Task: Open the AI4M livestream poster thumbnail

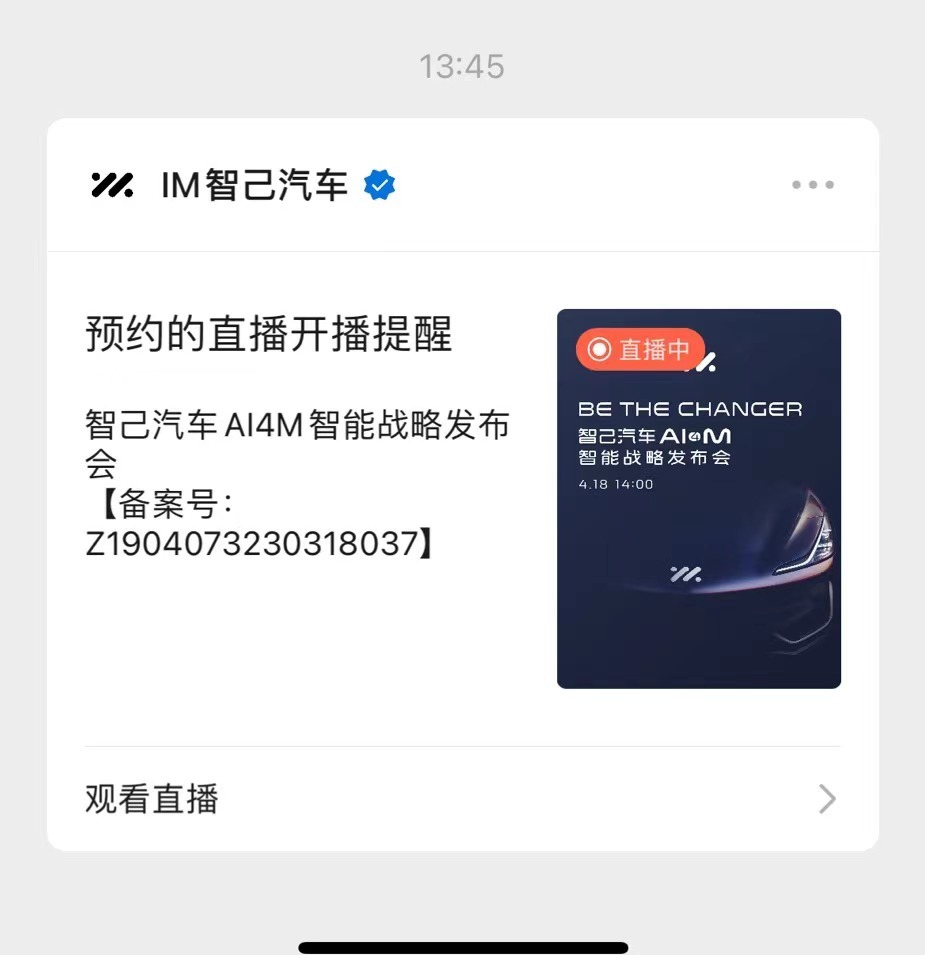Action: click(x=698, y=498)
